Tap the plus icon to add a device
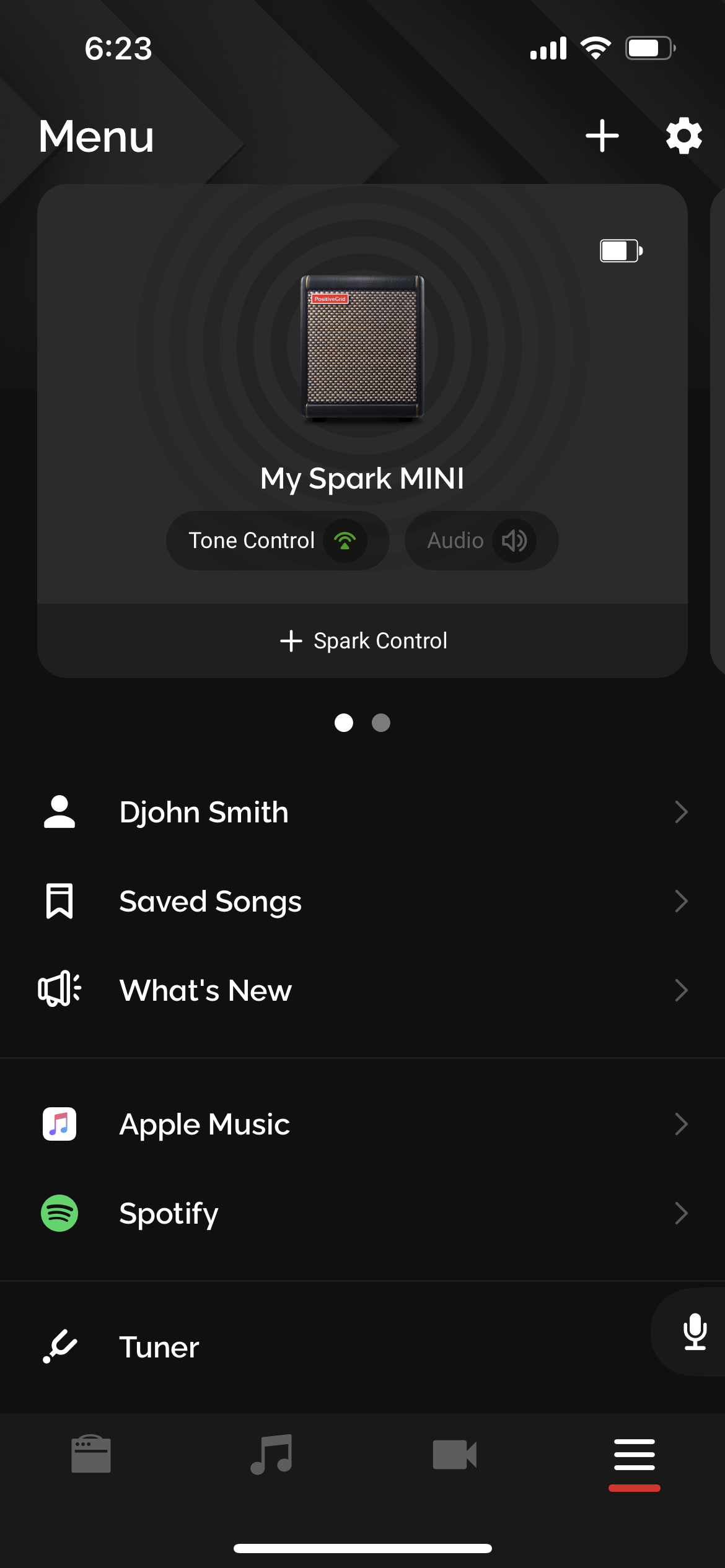The height and width of the screenshot is (1568, 725). coord(602,136)
